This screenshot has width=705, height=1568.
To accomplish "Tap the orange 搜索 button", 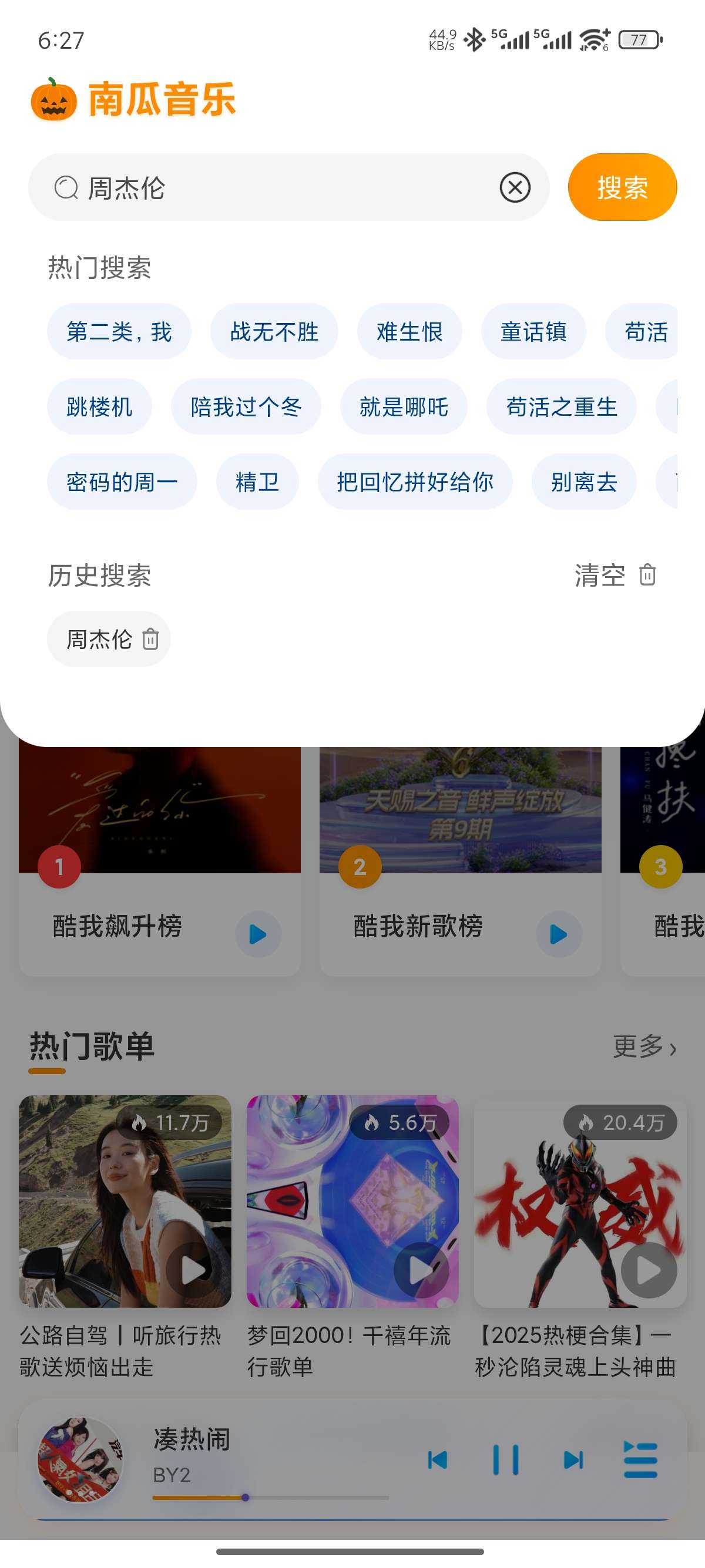I will (622, 187).
